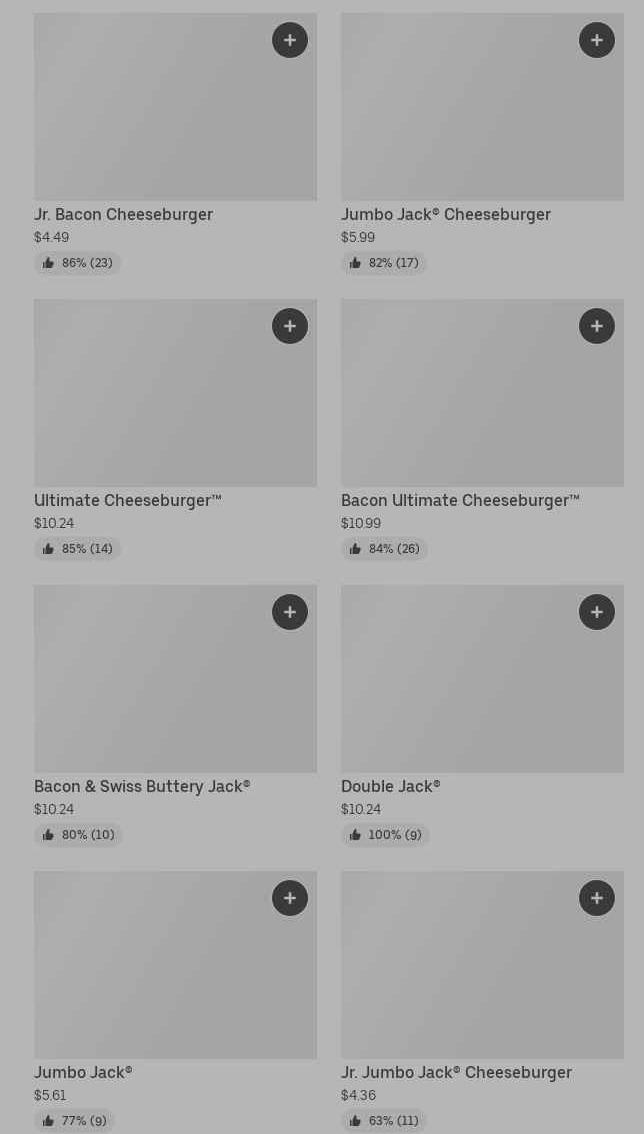Screen dimensions: 644x1134
Task: Add Jumbo Jack Cheeseburger to cart
Action: [x=597, y=40]
